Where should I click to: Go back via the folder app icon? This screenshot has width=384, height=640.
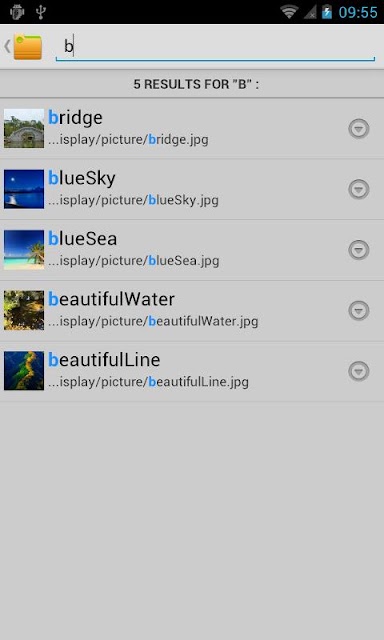tap(24, 47)
